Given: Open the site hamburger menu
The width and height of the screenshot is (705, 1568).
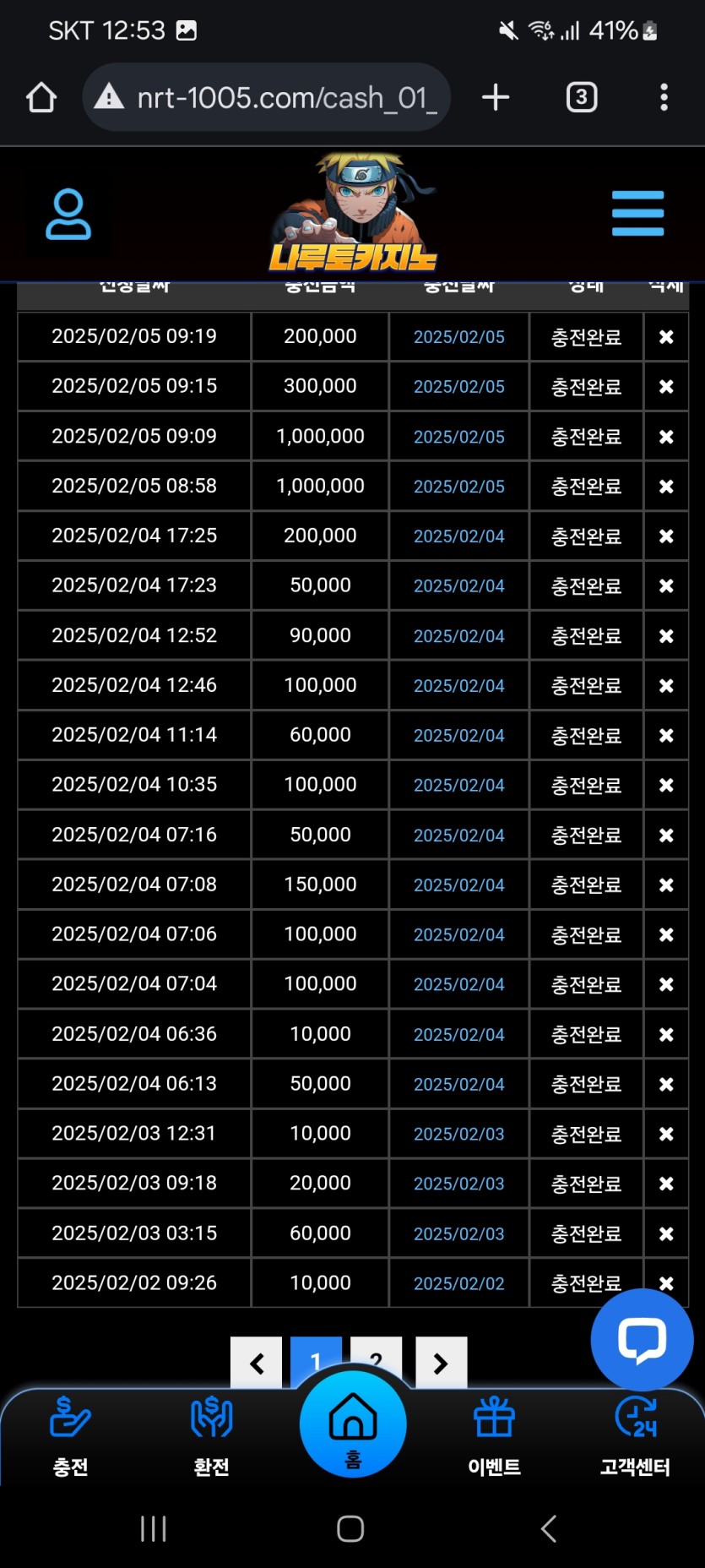Looking at the screenshot, I should [637, 214].
